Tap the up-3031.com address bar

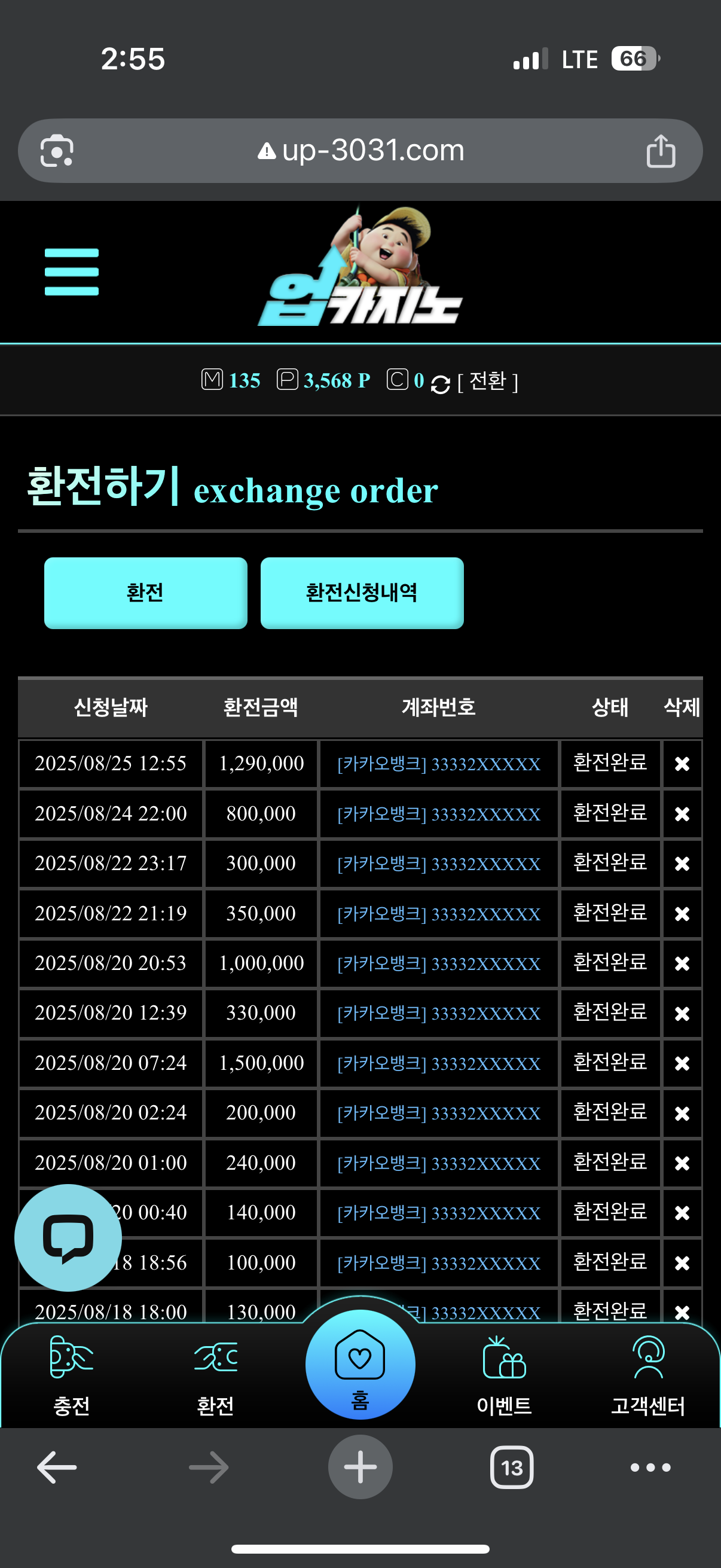click(360, 150)
